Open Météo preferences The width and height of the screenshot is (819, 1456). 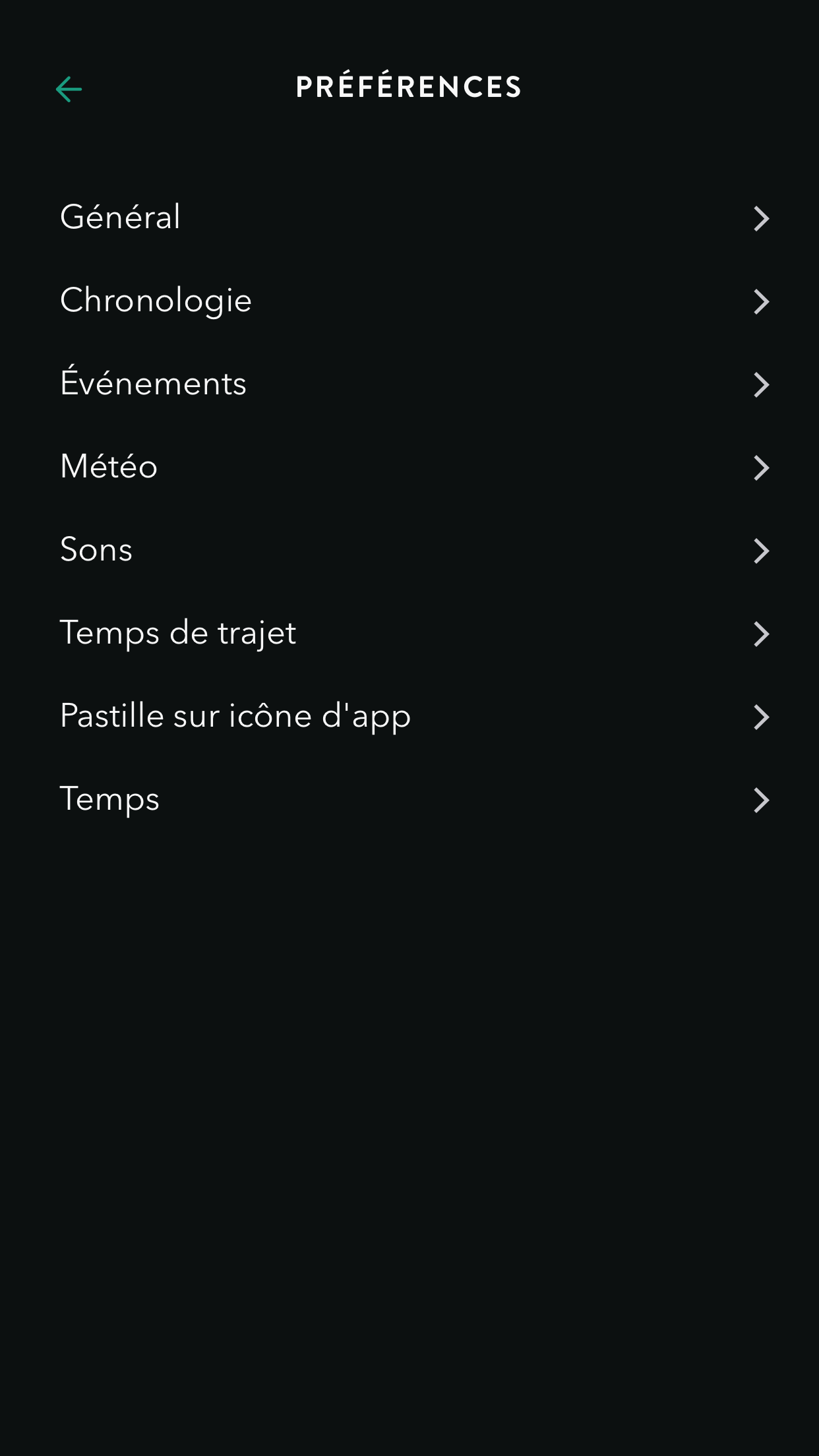click(409, 467)
